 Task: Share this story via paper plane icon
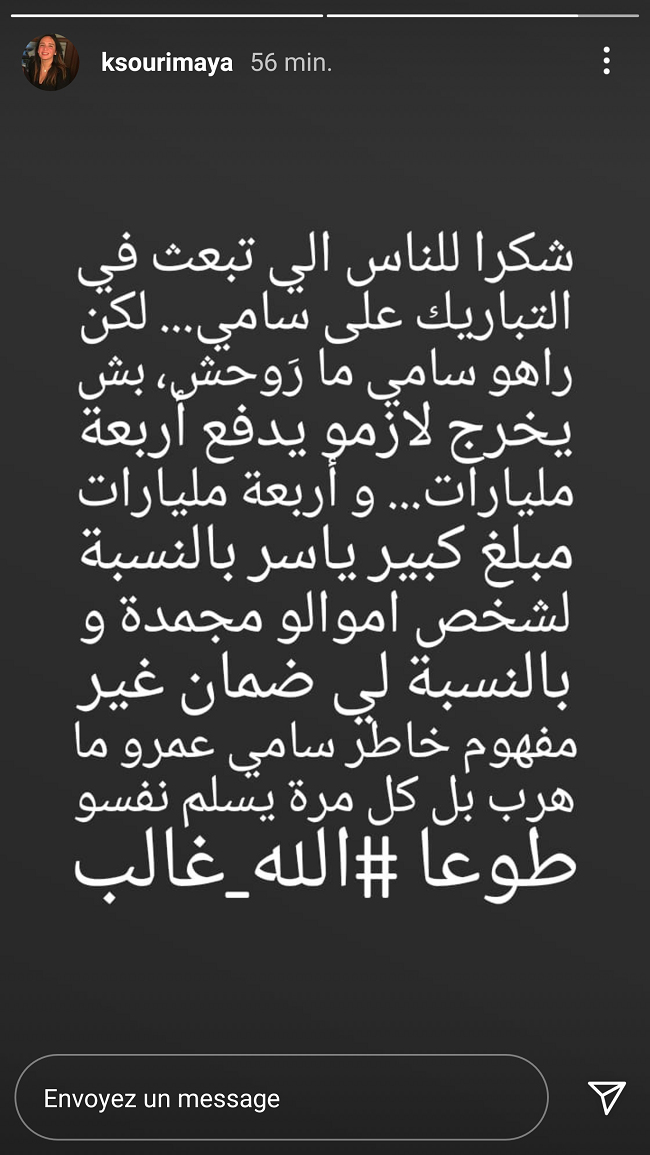[x=606, y=1097]
